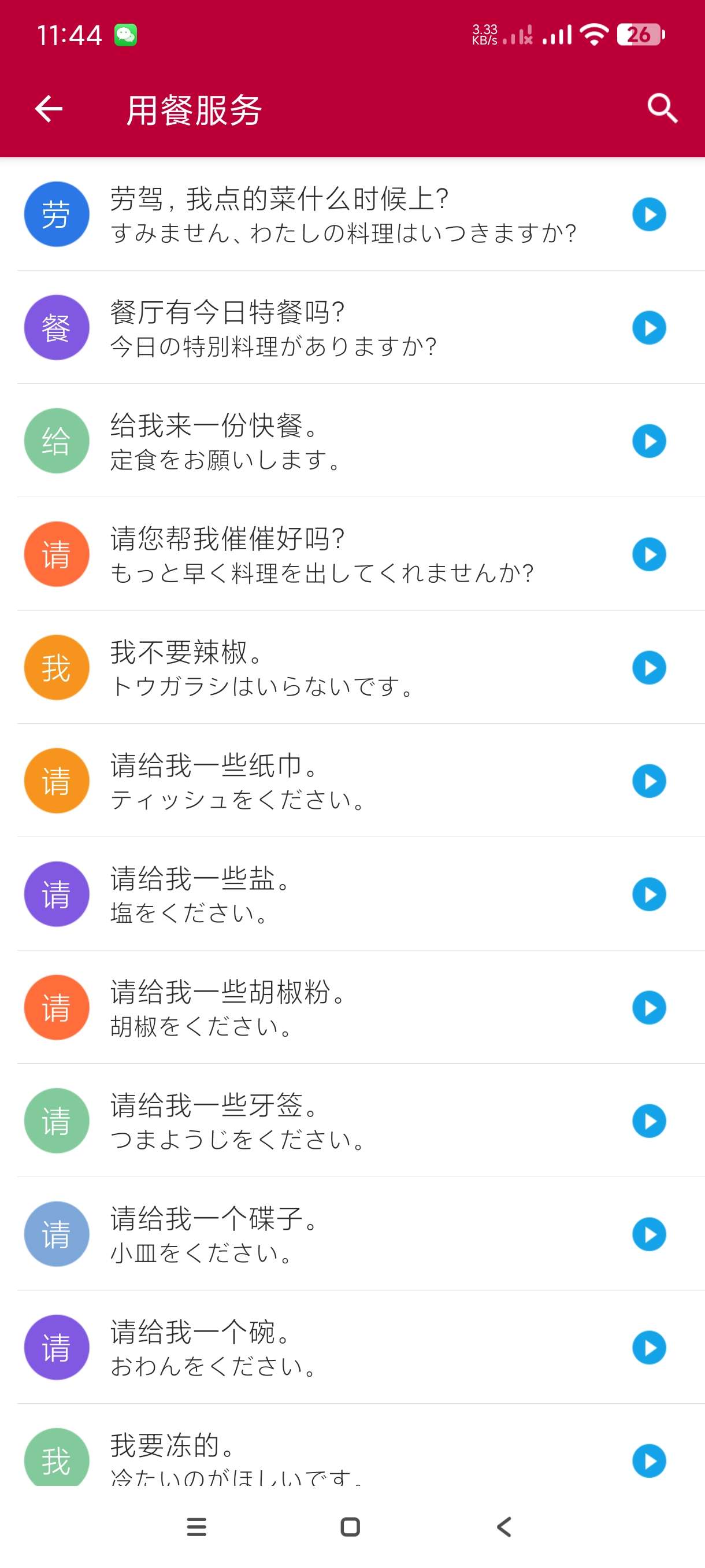The width and height of the screenshot is (705, 1568).
Task: Play audio for 请给我一个碗。
Action: tap(649, 1347)
